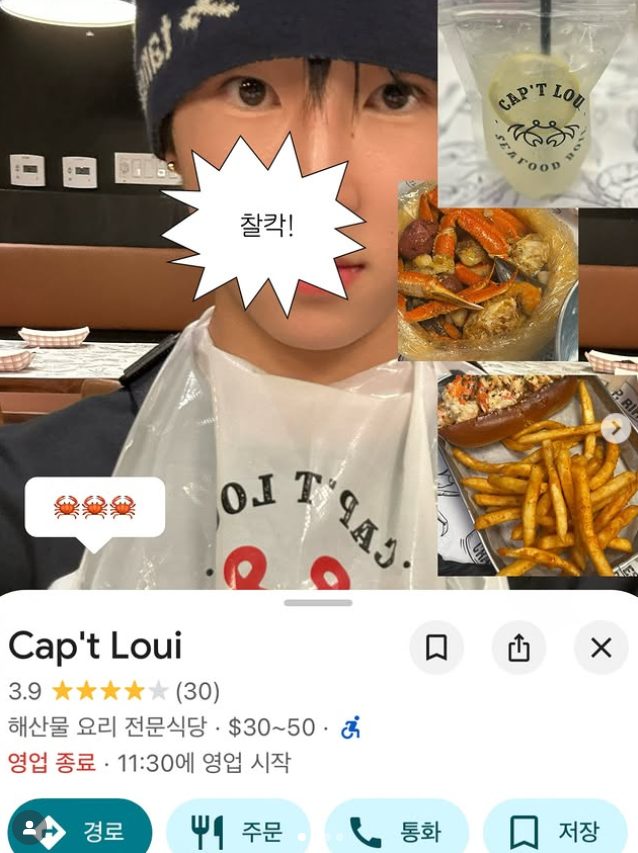Go to the next photo in the carousel
Screen dimensions: 638x853
[x=616, y=429]
